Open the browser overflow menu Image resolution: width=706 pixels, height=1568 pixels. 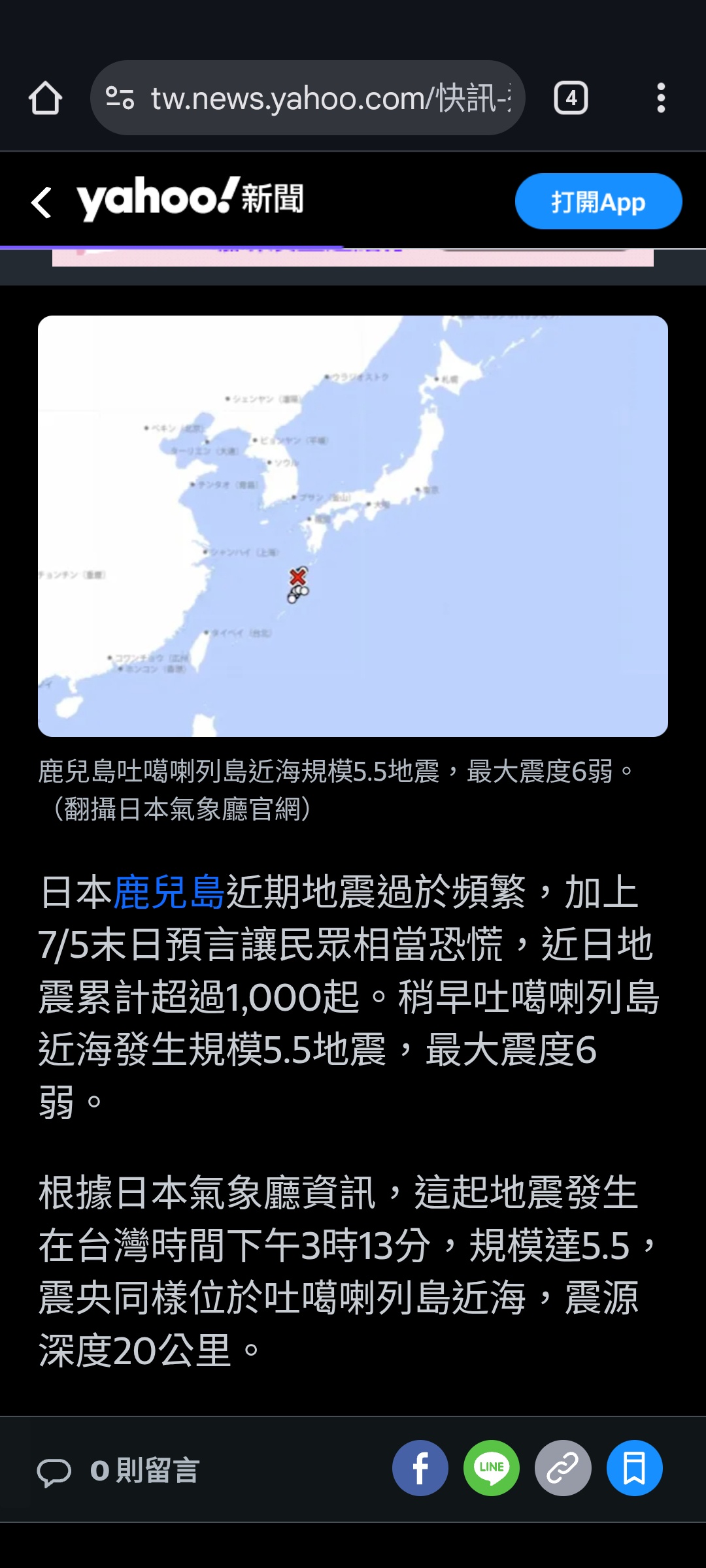click(661, 98)
